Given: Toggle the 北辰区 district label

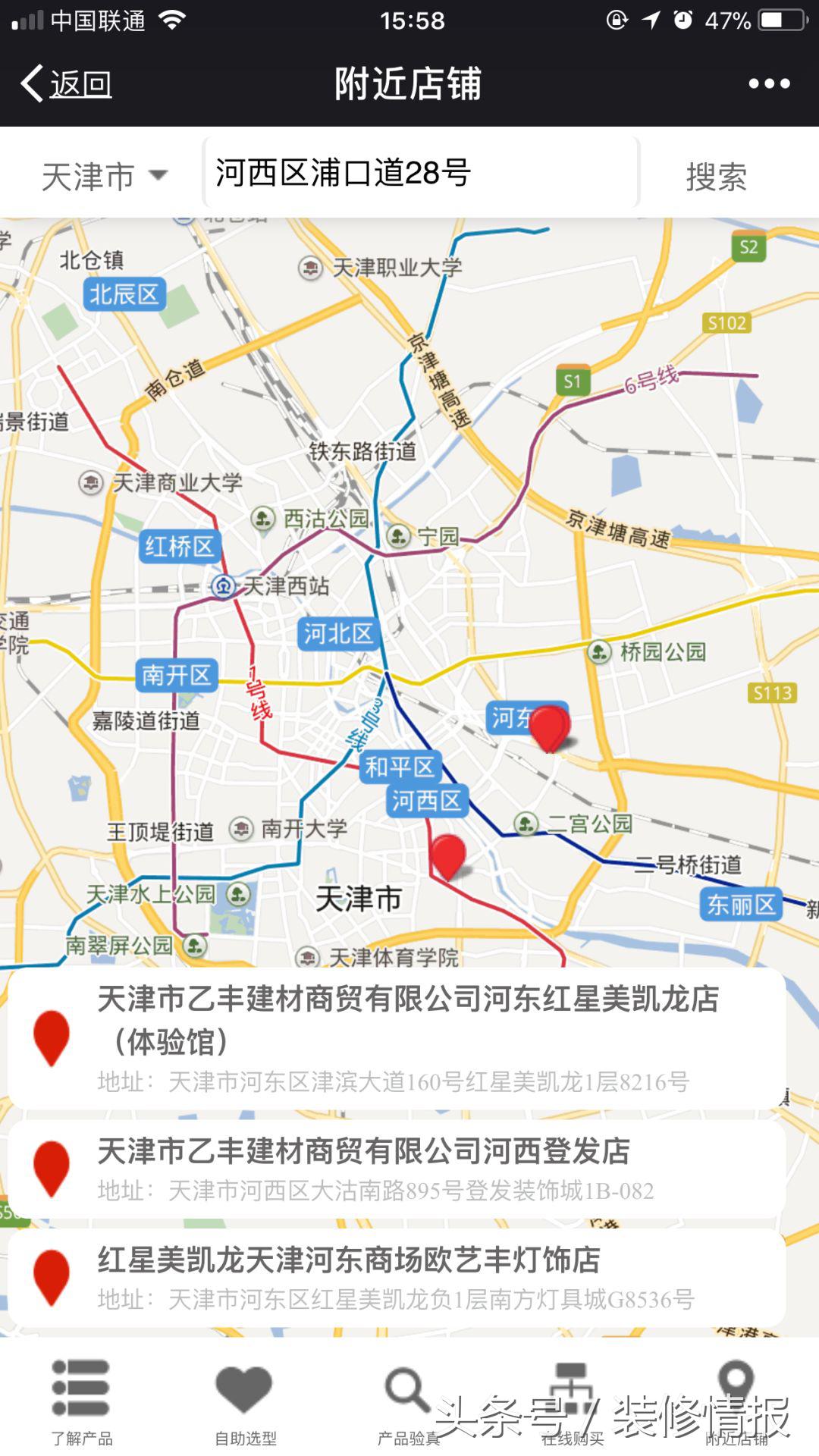Looking at the screenshot, I should pos(124,295).
